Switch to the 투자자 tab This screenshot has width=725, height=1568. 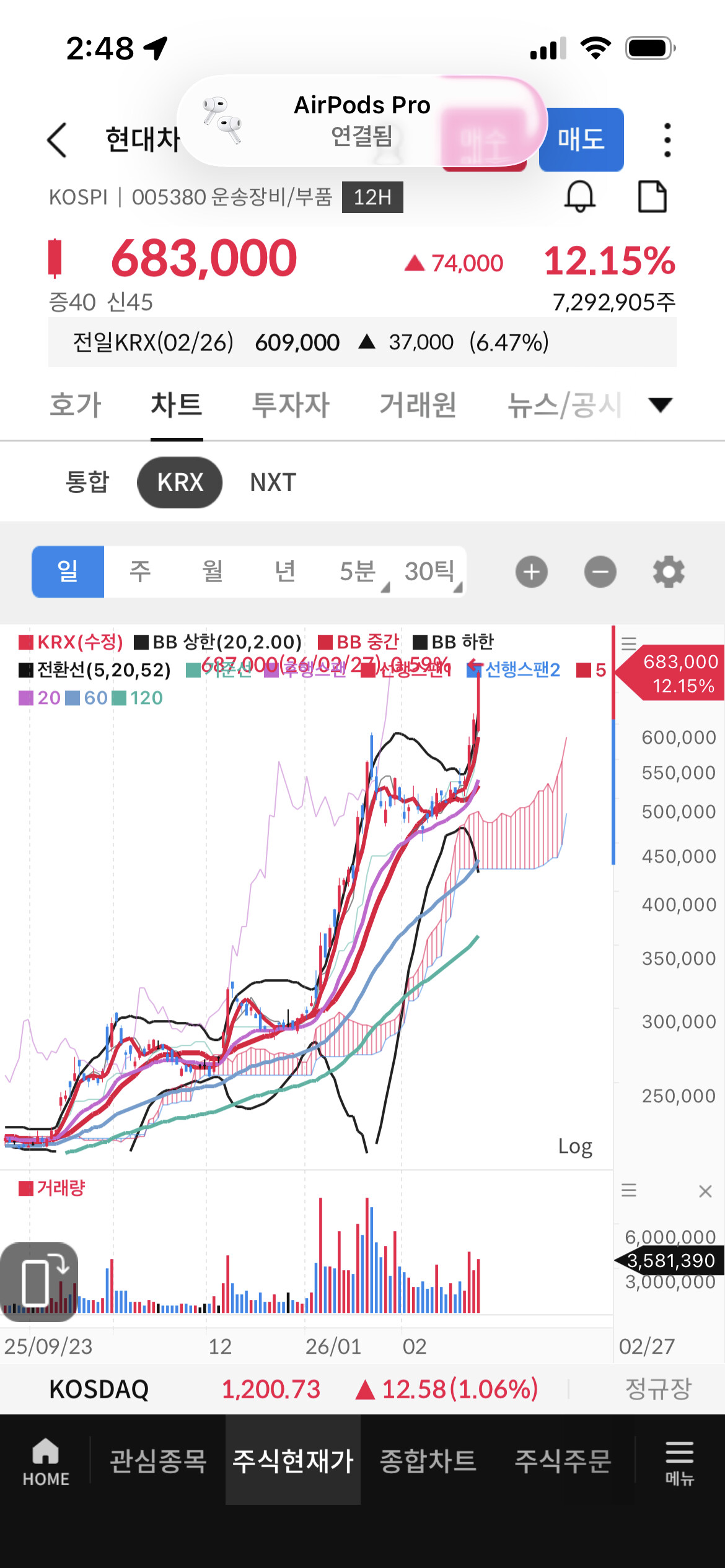[x=291, y=405]
